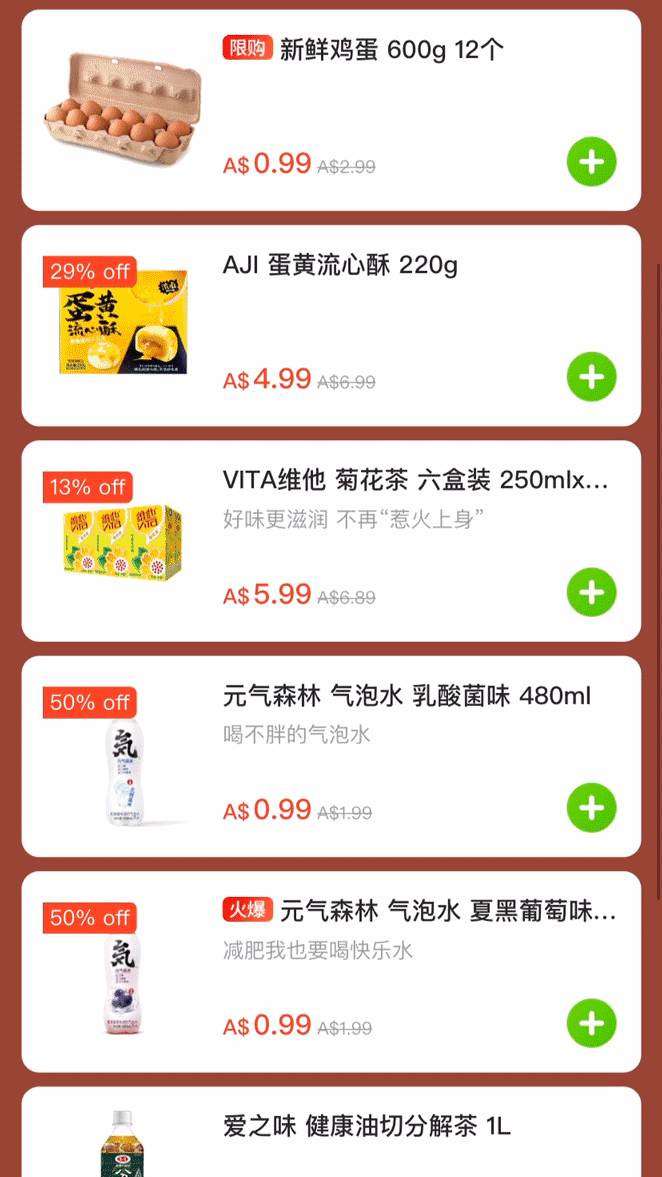Add VITA维他 菊花茶 to cart
The image size is (662, 1177).
point(591,592)
